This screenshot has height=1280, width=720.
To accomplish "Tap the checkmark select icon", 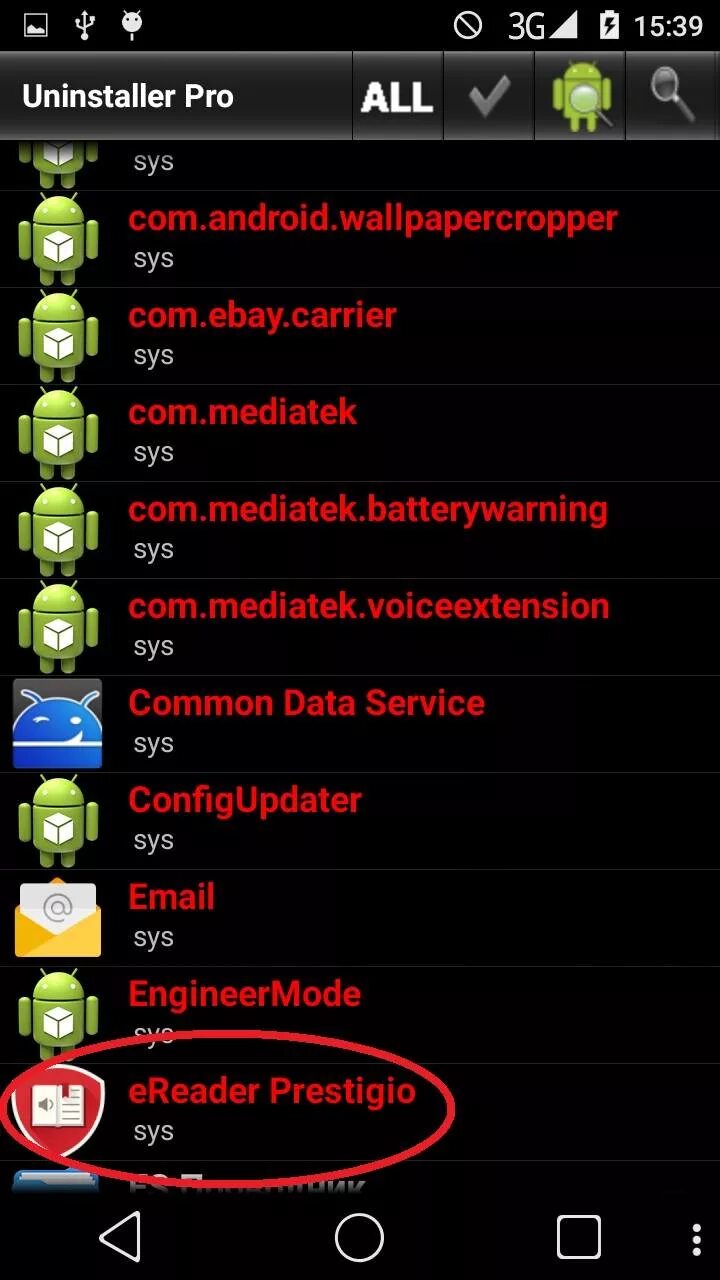I will [x=489, y=96].
